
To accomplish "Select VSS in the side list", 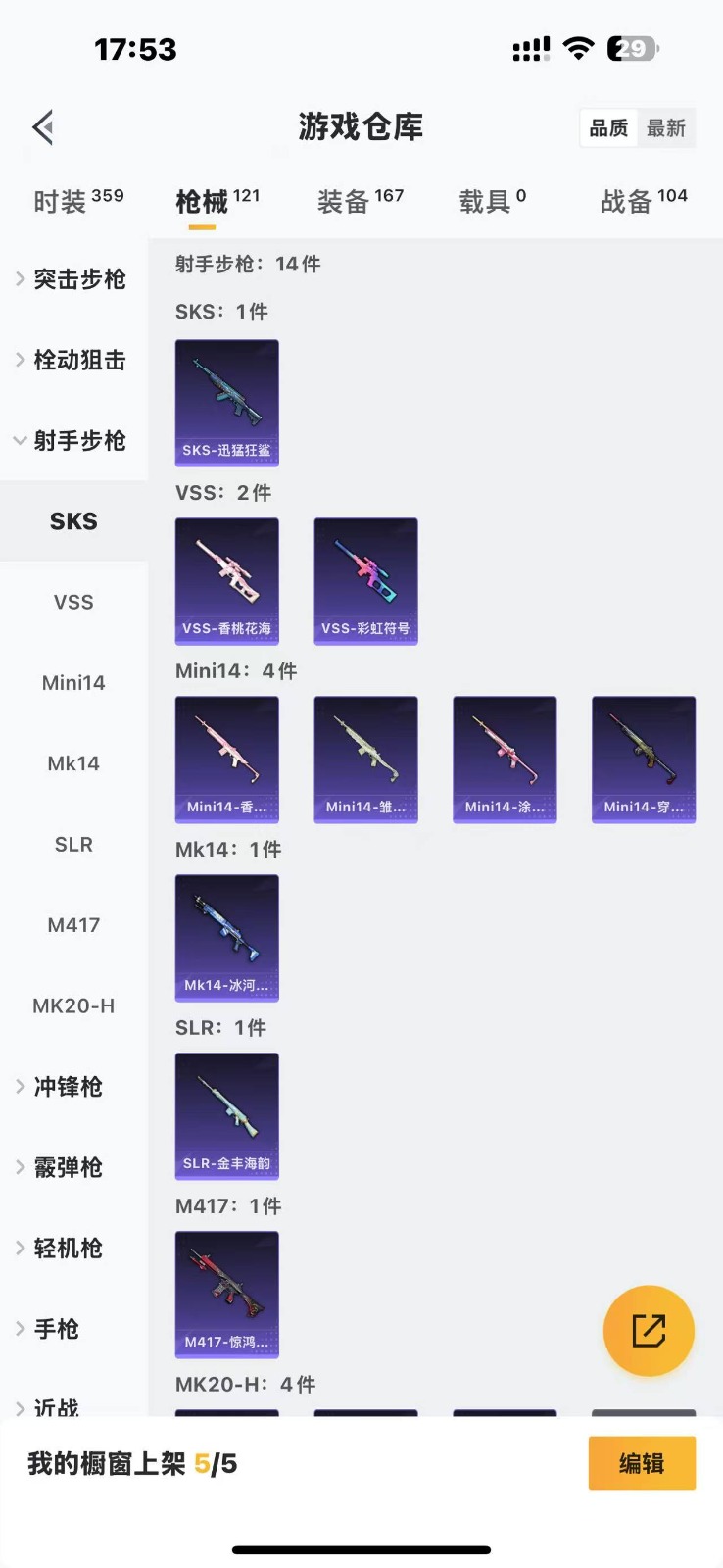I will (x=73, y=602).
